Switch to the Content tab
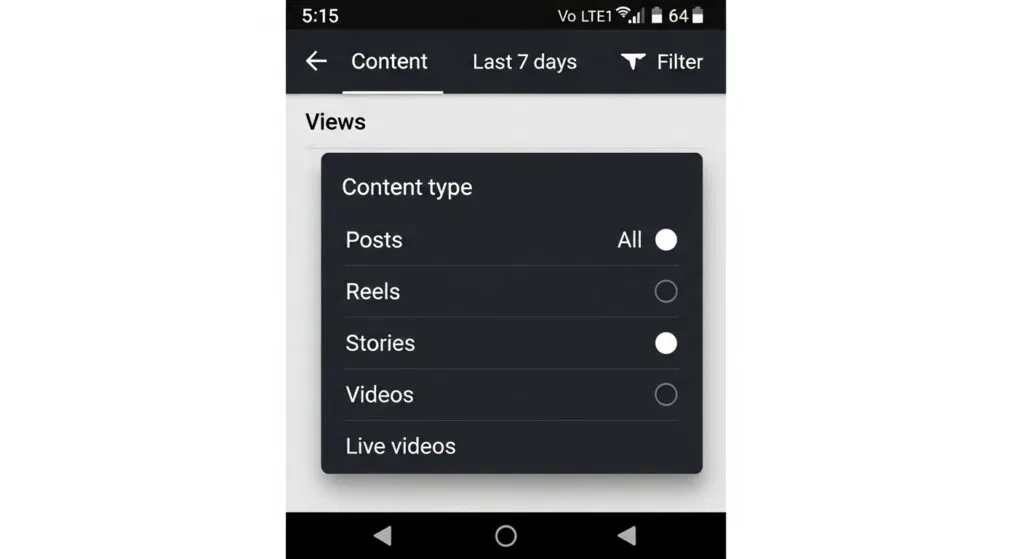The image size is (1024, 559). coord(389,62)
